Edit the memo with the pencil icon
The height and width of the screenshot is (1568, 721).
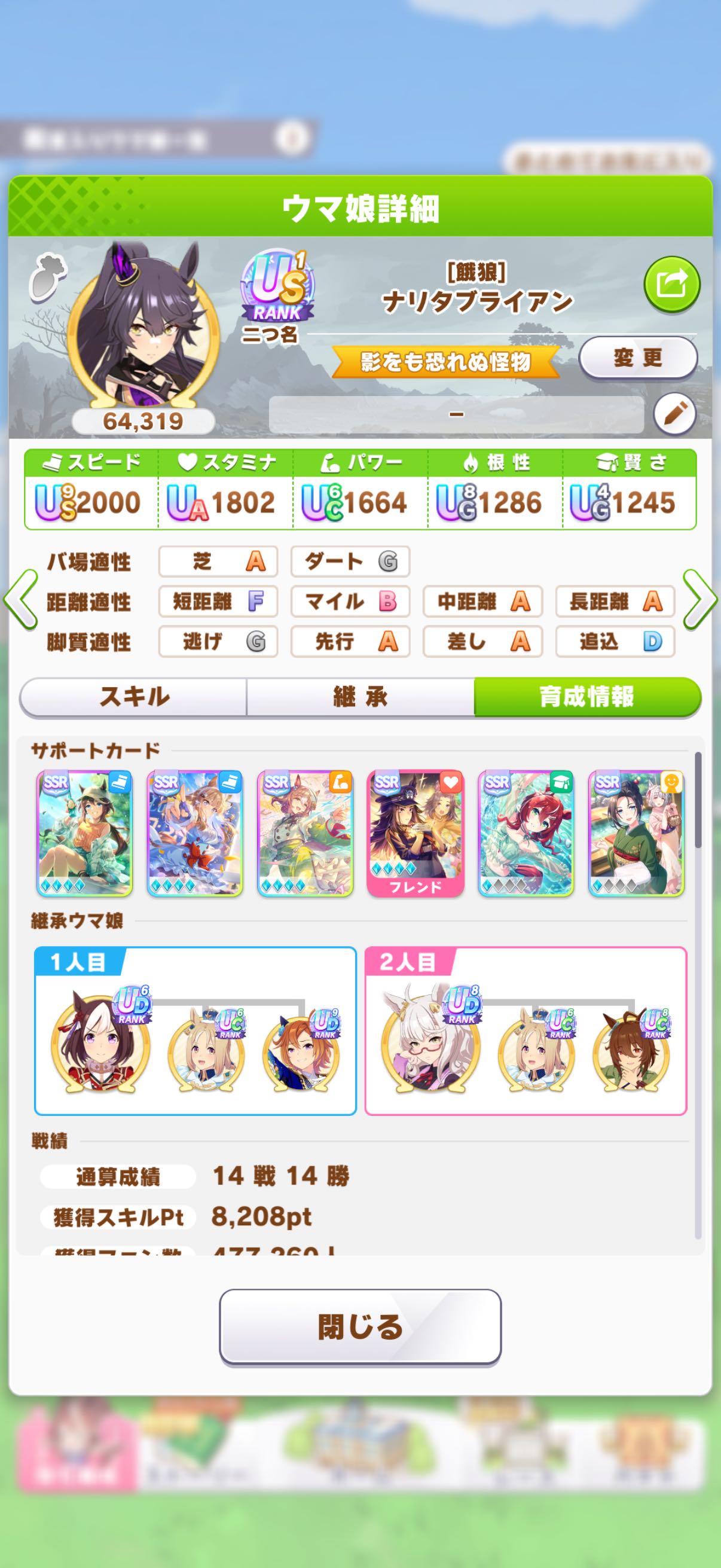pos(674,414)
